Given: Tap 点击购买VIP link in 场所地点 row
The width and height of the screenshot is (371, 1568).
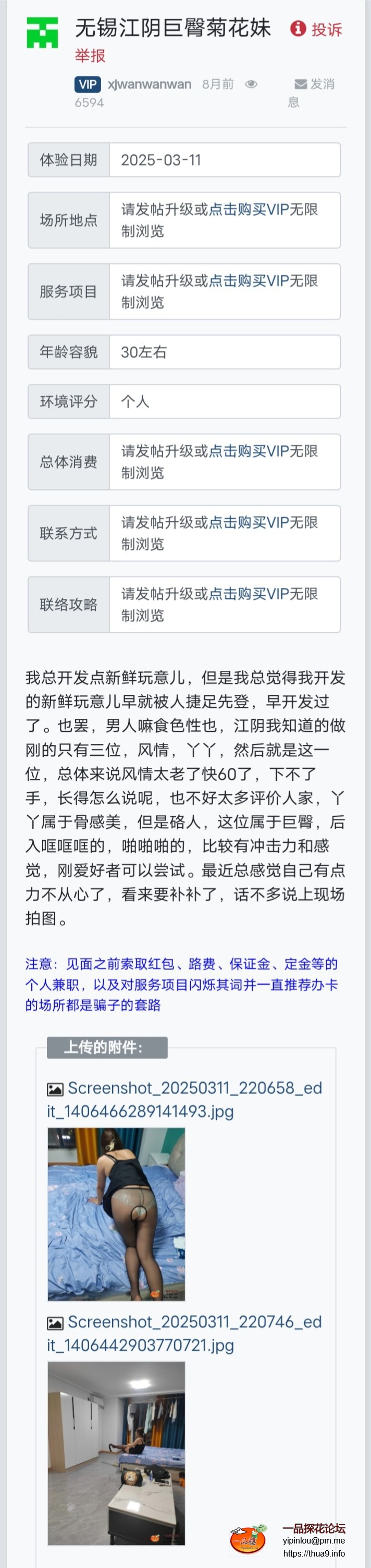Looking at the screenshot, I should pos(249,210).
